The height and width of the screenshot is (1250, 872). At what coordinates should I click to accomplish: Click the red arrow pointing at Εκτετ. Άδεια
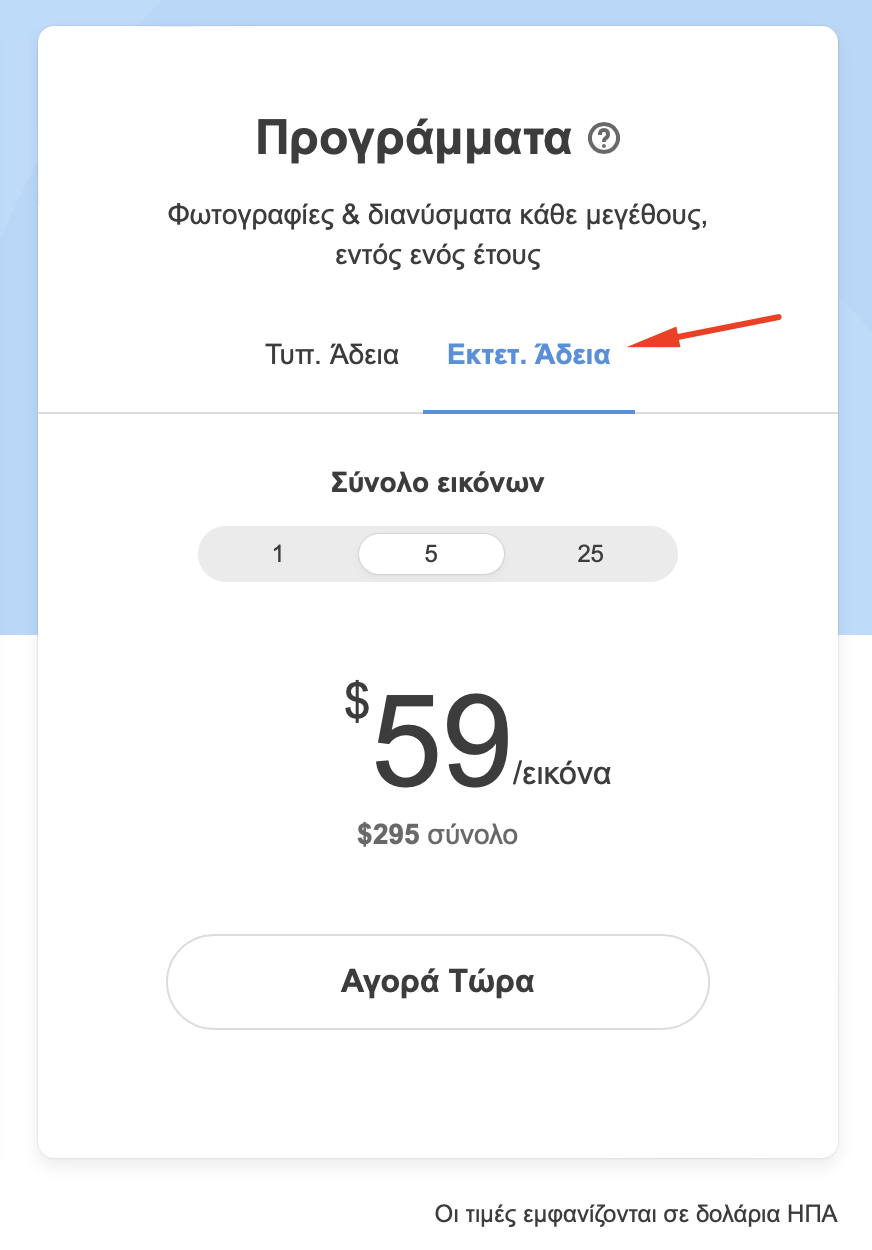pos(710,331)
